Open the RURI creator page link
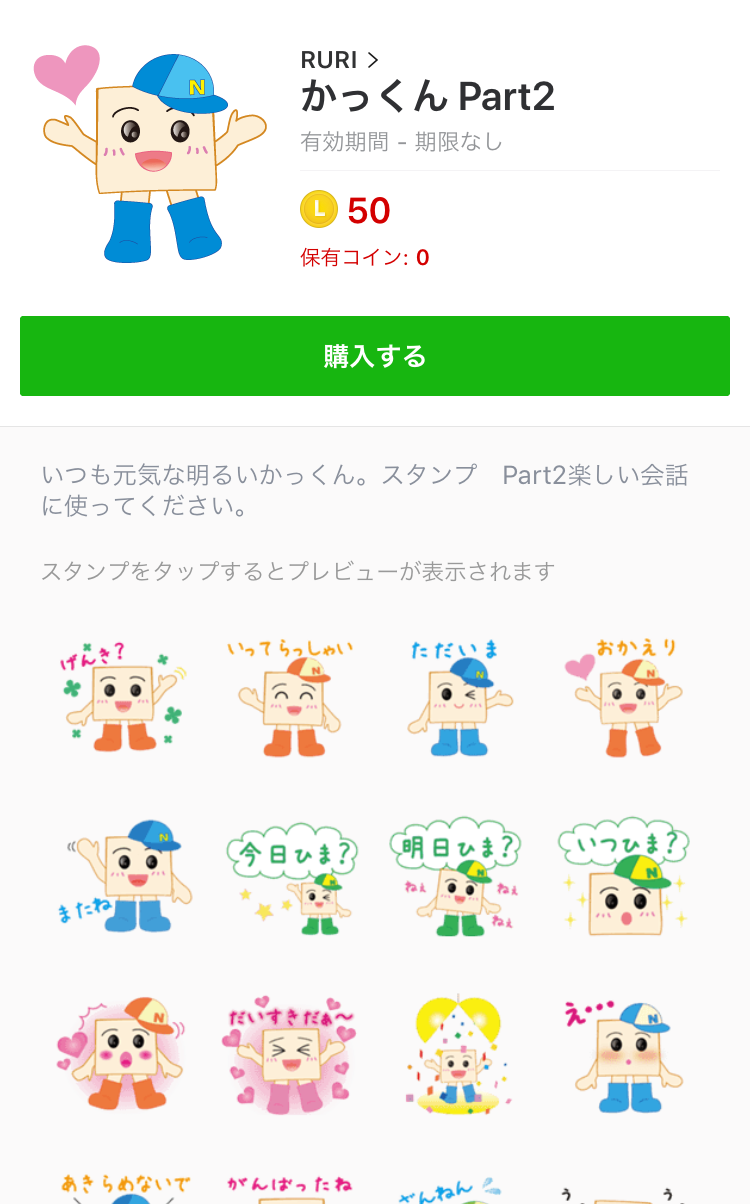 (x=339, y=60)
